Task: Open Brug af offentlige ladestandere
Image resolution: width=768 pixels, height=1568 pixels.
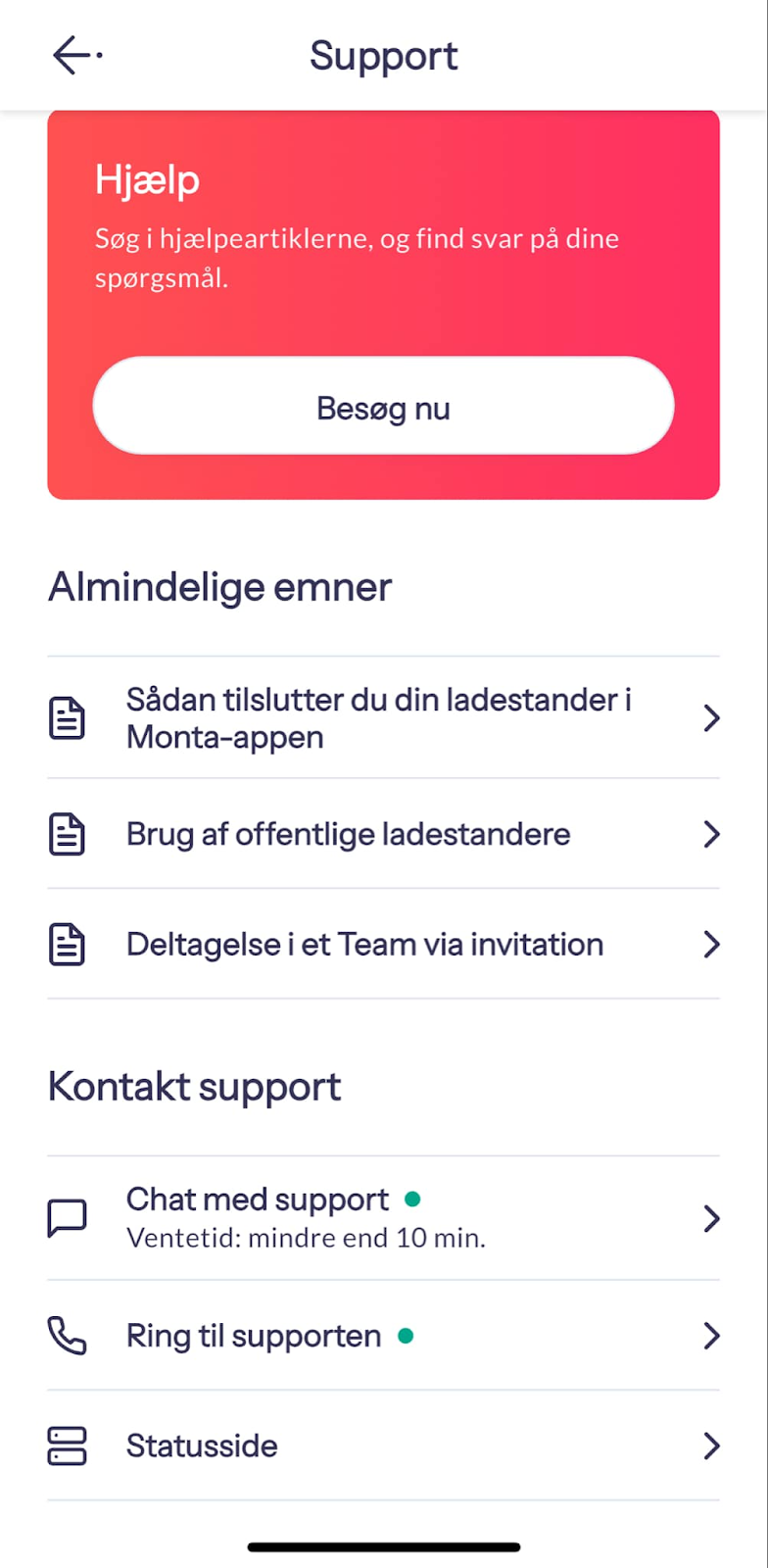Action: click(383, 834)
